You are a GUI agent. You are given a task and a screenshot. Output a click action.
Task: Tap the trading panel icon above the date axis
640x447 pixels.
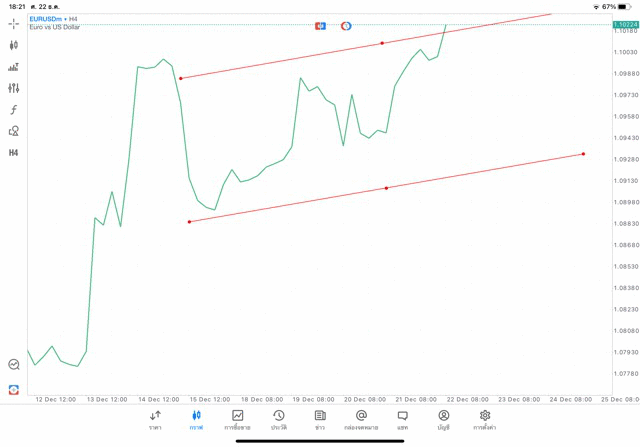tap(14, 389)
